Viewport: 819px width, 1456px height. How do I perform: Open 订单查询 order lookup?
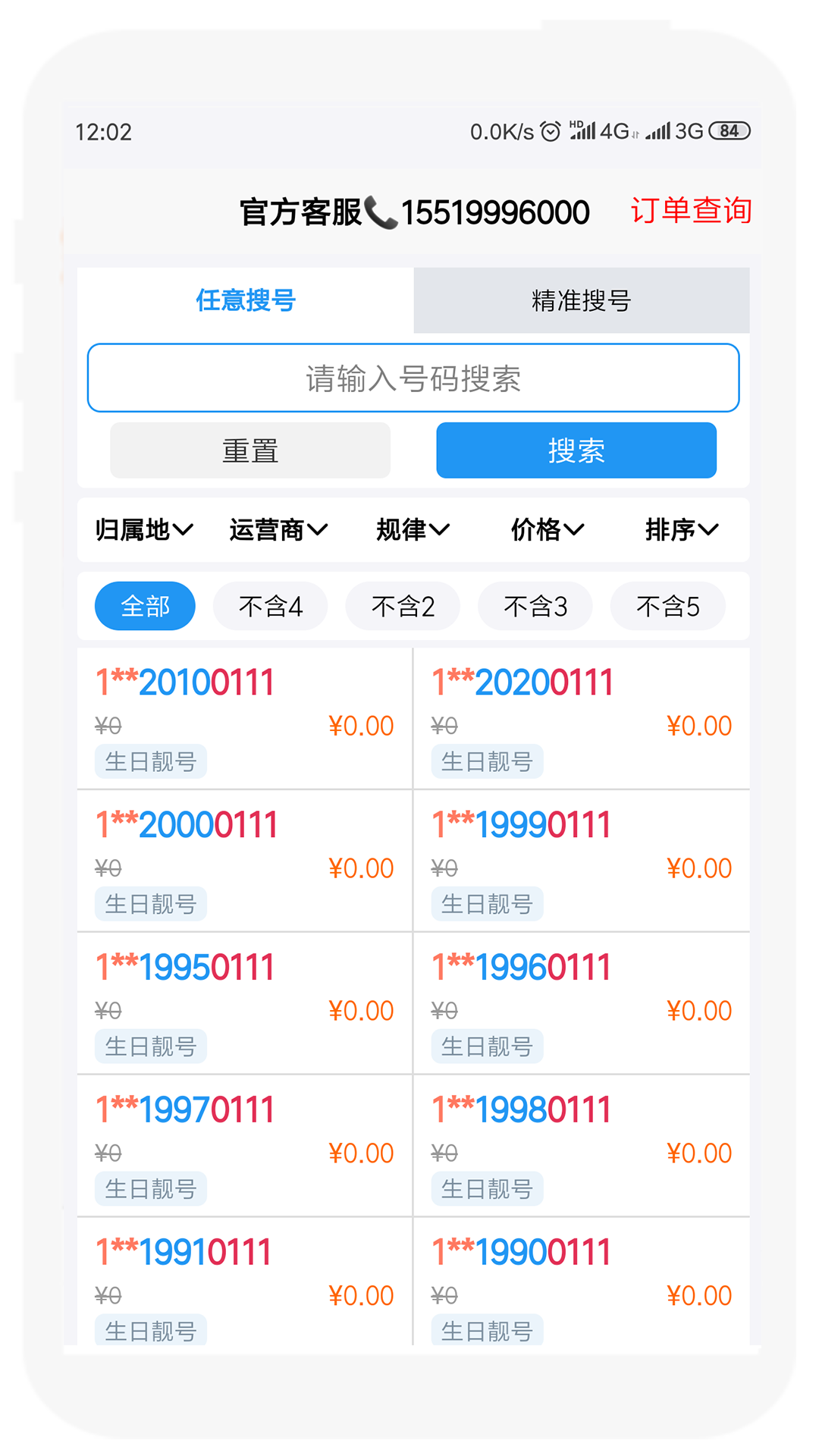click(x=690, y=211)
